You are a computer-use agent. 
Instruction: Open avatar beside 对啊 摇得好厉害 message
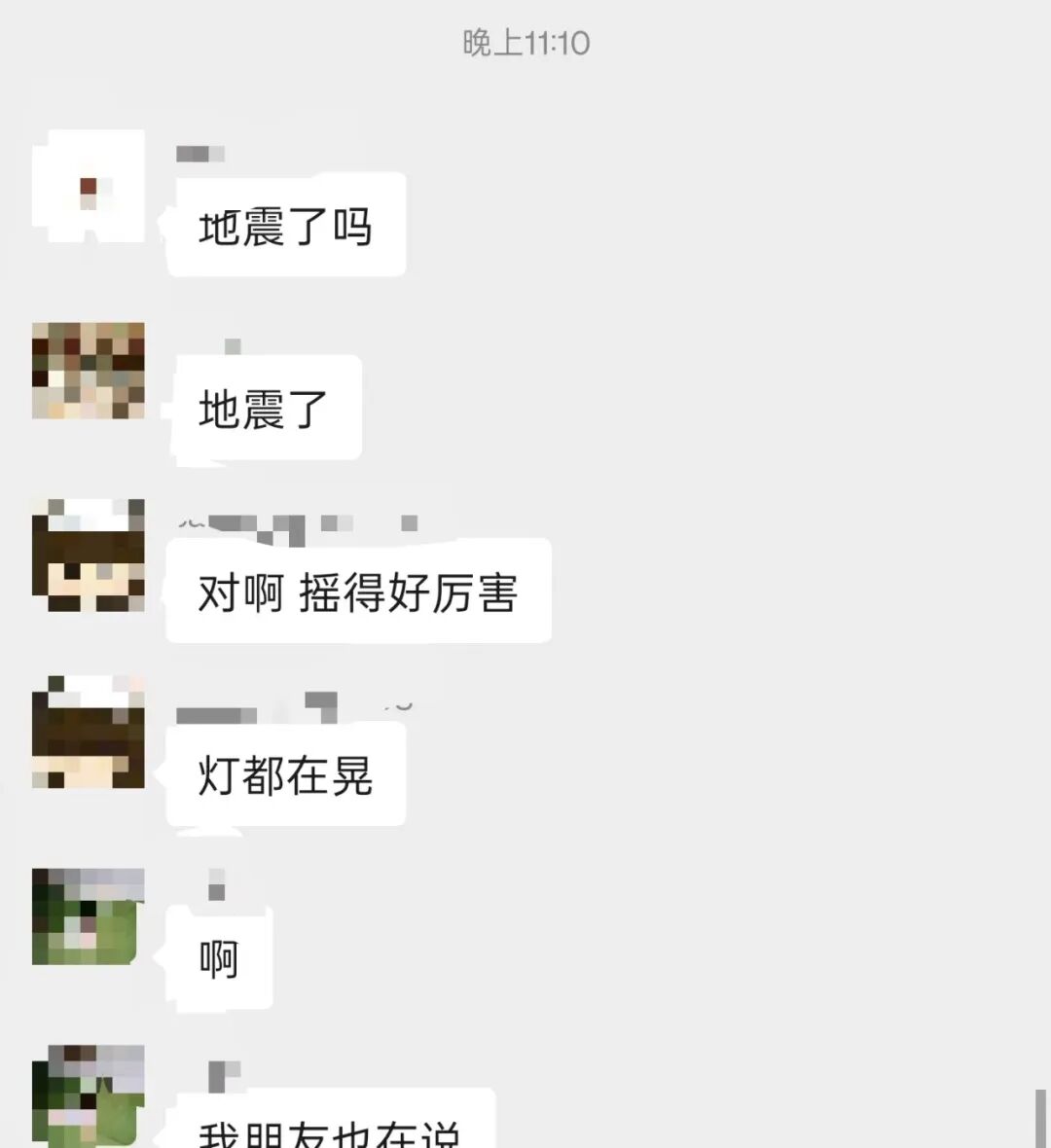[89, 555]
